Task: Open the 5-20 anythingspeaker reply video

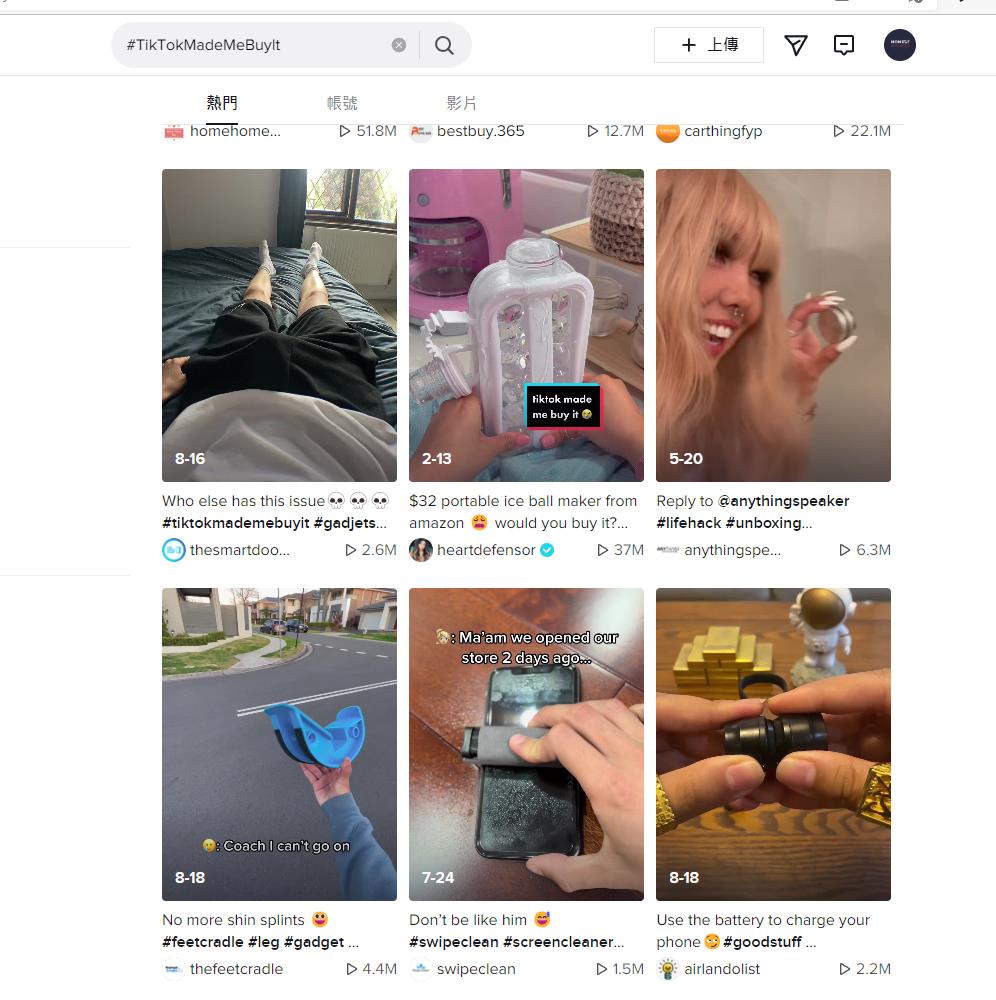Action: (x=773, y=325)
